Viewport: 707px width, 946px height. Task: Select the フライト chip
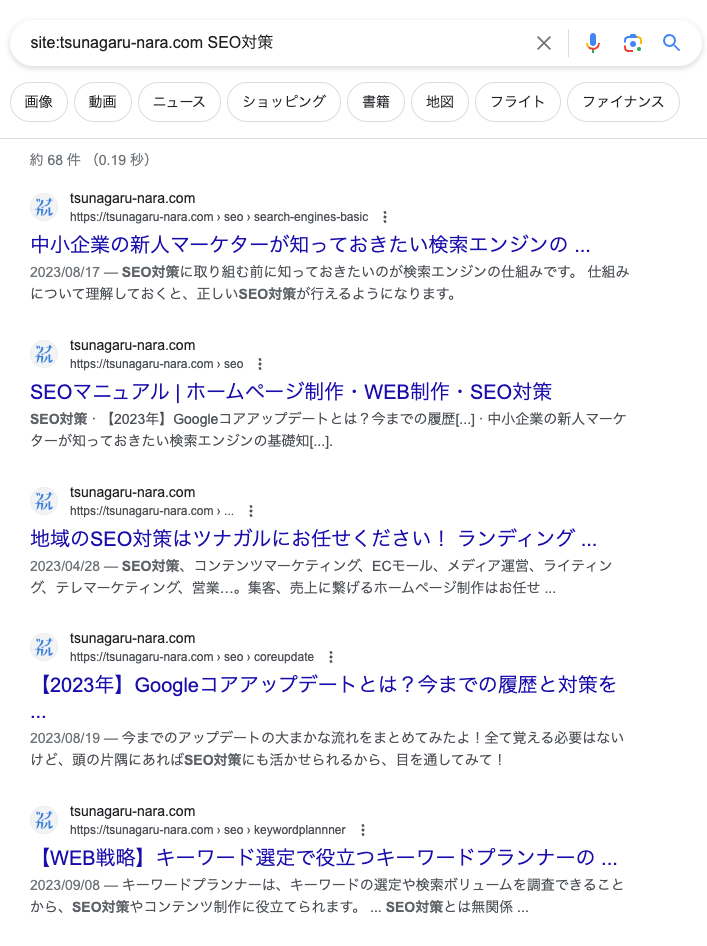point(518,102)
